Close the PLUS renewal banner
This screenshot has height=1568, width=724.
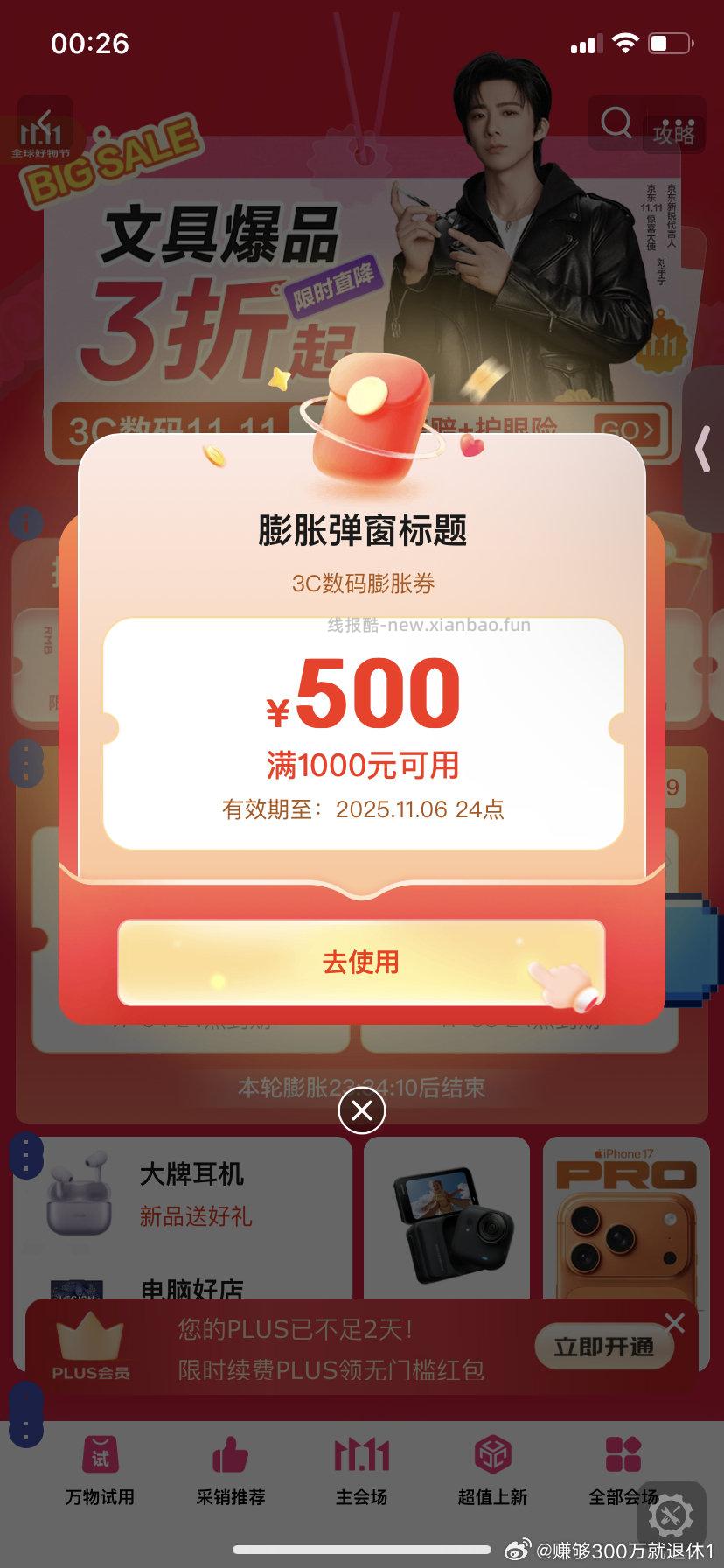coord(674,1323)
